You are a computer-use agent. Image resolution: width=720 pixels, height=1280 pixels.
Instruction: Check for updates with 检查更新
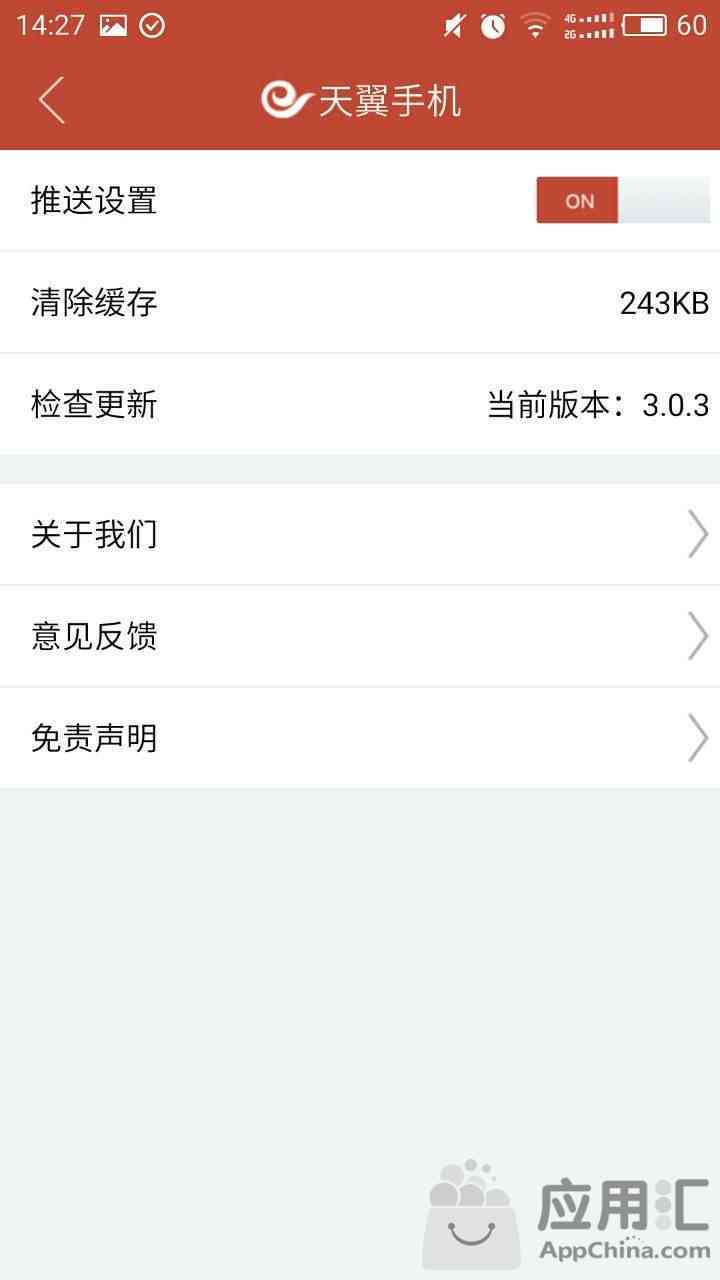pyautogui.click(x=360, y=404)
